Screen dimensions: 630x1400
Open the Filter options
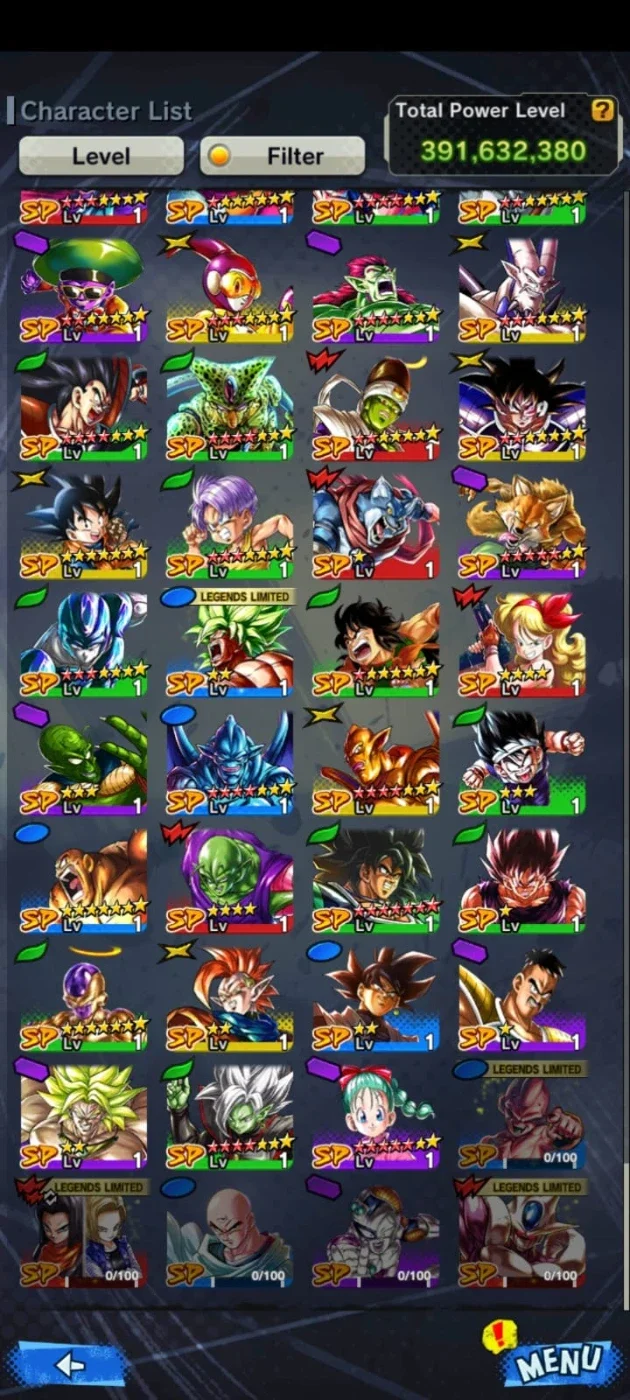[x=282, y=156]
